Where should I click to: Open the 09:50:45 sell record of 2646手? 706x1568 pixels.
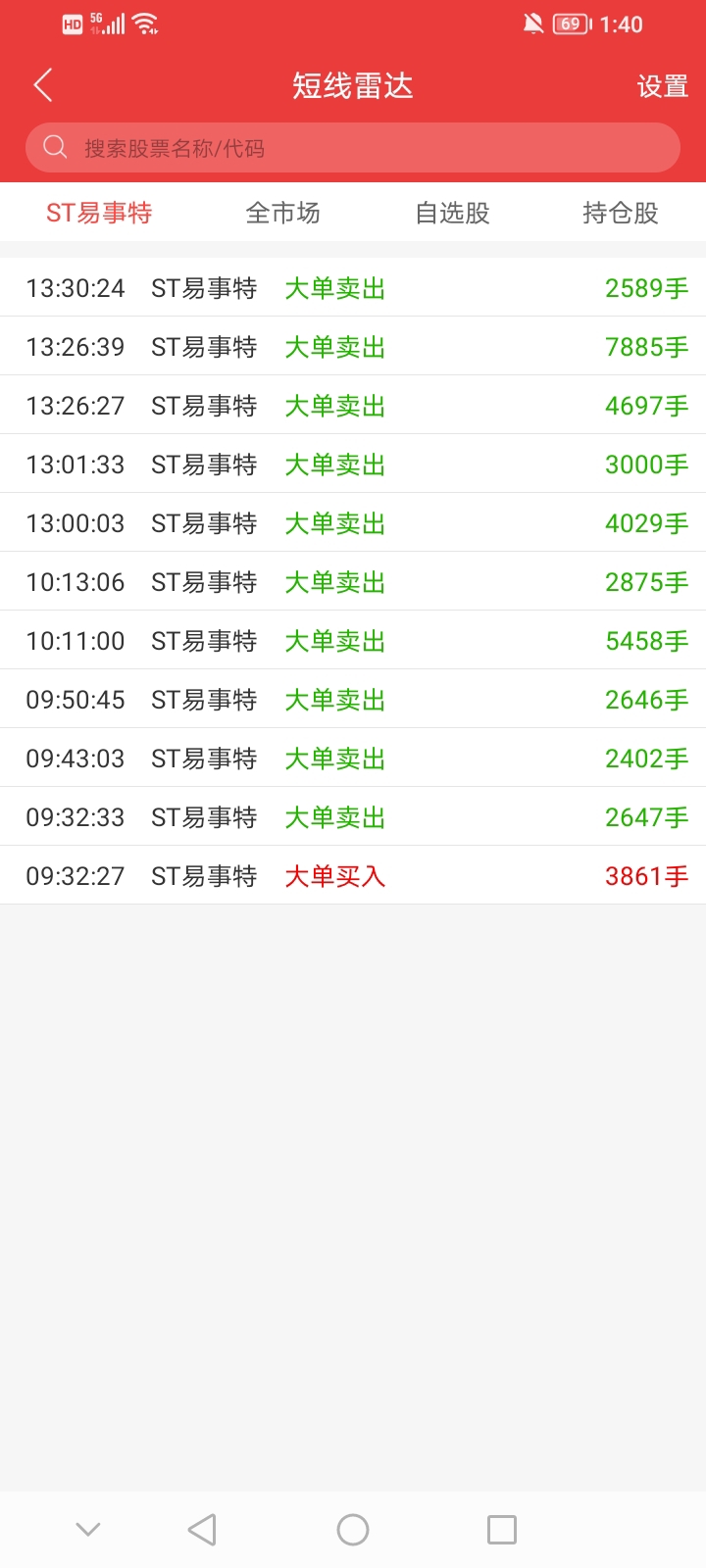pyautogui.click(x=353, y=699)
